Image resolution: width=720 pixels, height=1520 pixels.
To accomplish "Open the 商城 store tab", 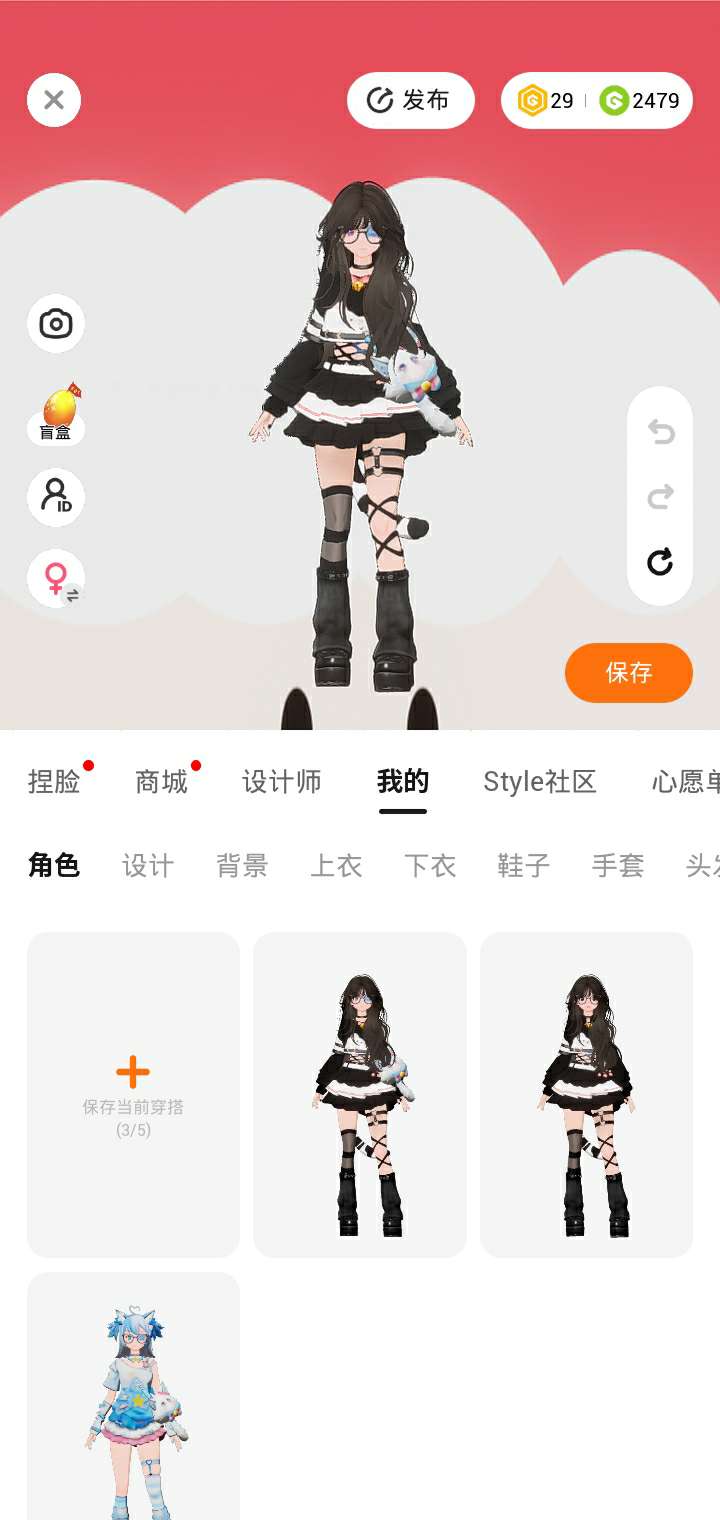I will 161,781.
